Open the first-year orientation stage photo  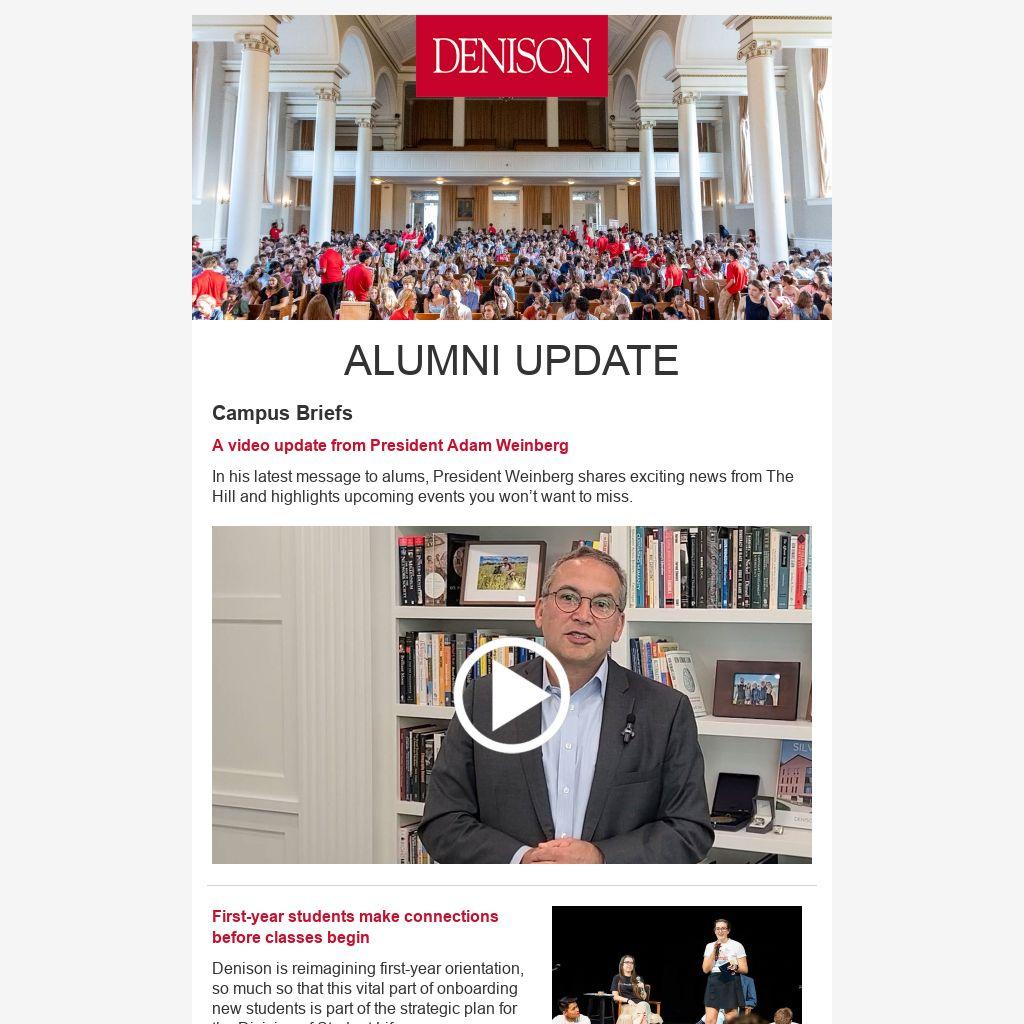676,964
